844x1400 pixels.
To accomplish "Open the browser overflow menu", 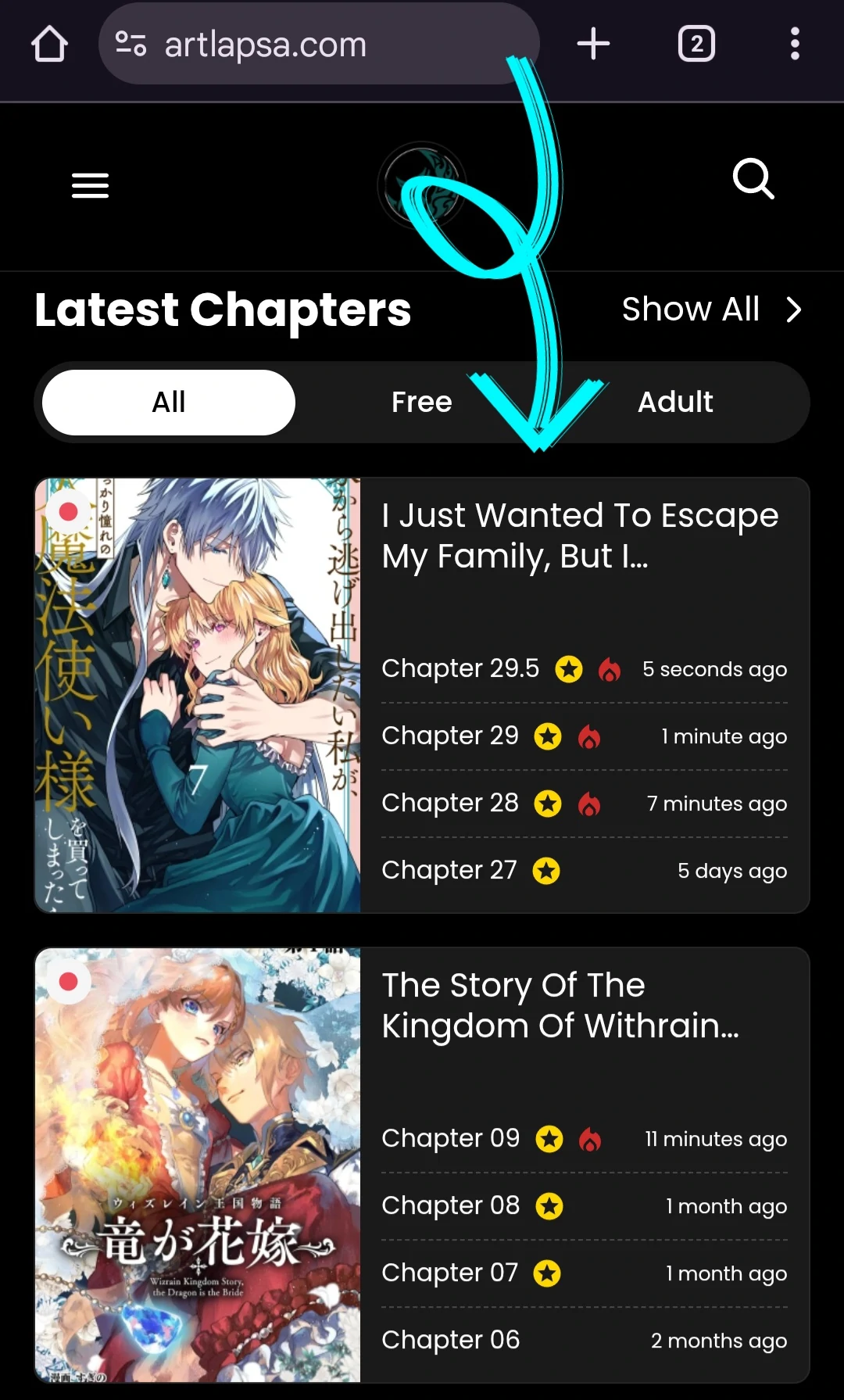I will tap(794, 44).
